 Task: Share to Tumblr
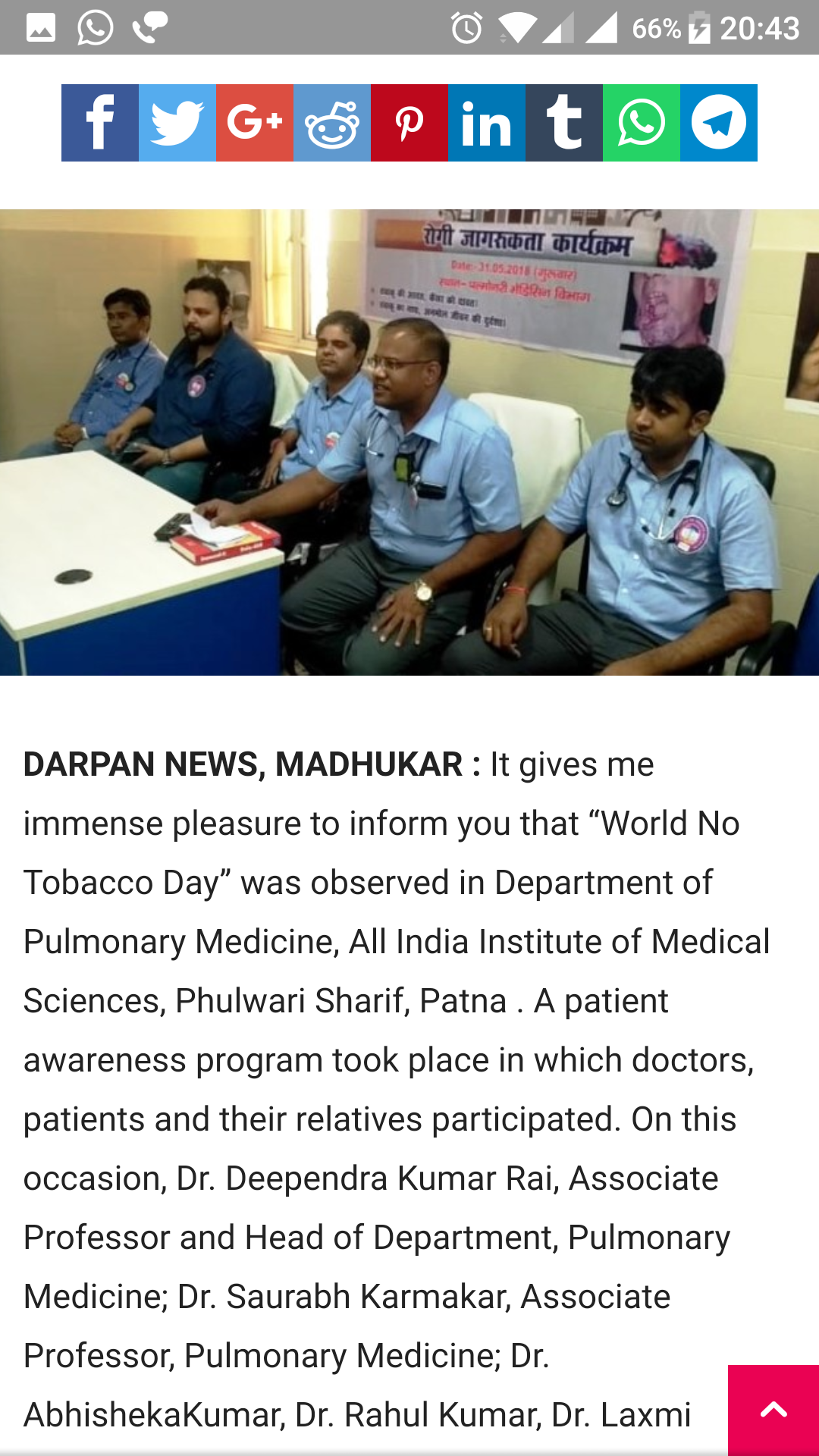click(x=564, y=123)
